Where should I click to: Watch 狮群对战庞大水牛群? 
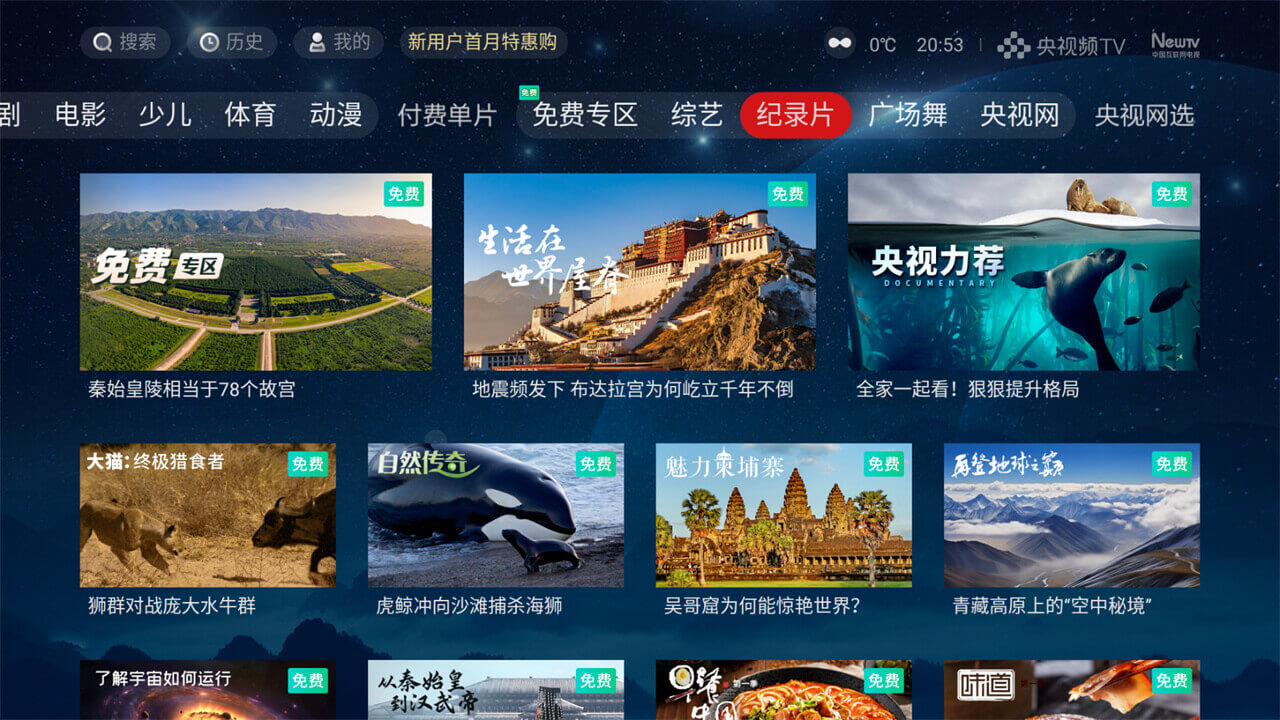click(x=208, y=515)
